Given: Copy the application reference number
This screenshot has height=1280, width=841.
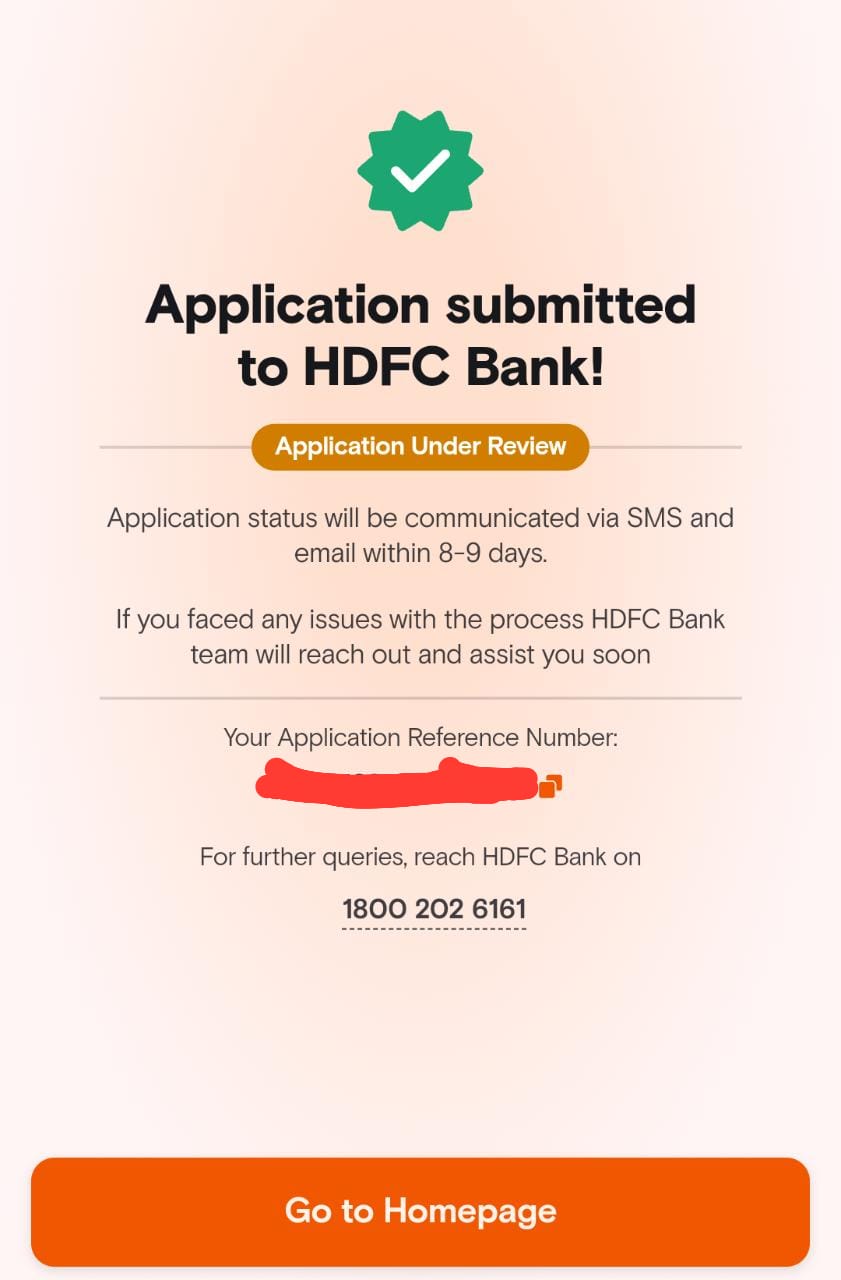Looking at the screenshot, I should 550,787.
